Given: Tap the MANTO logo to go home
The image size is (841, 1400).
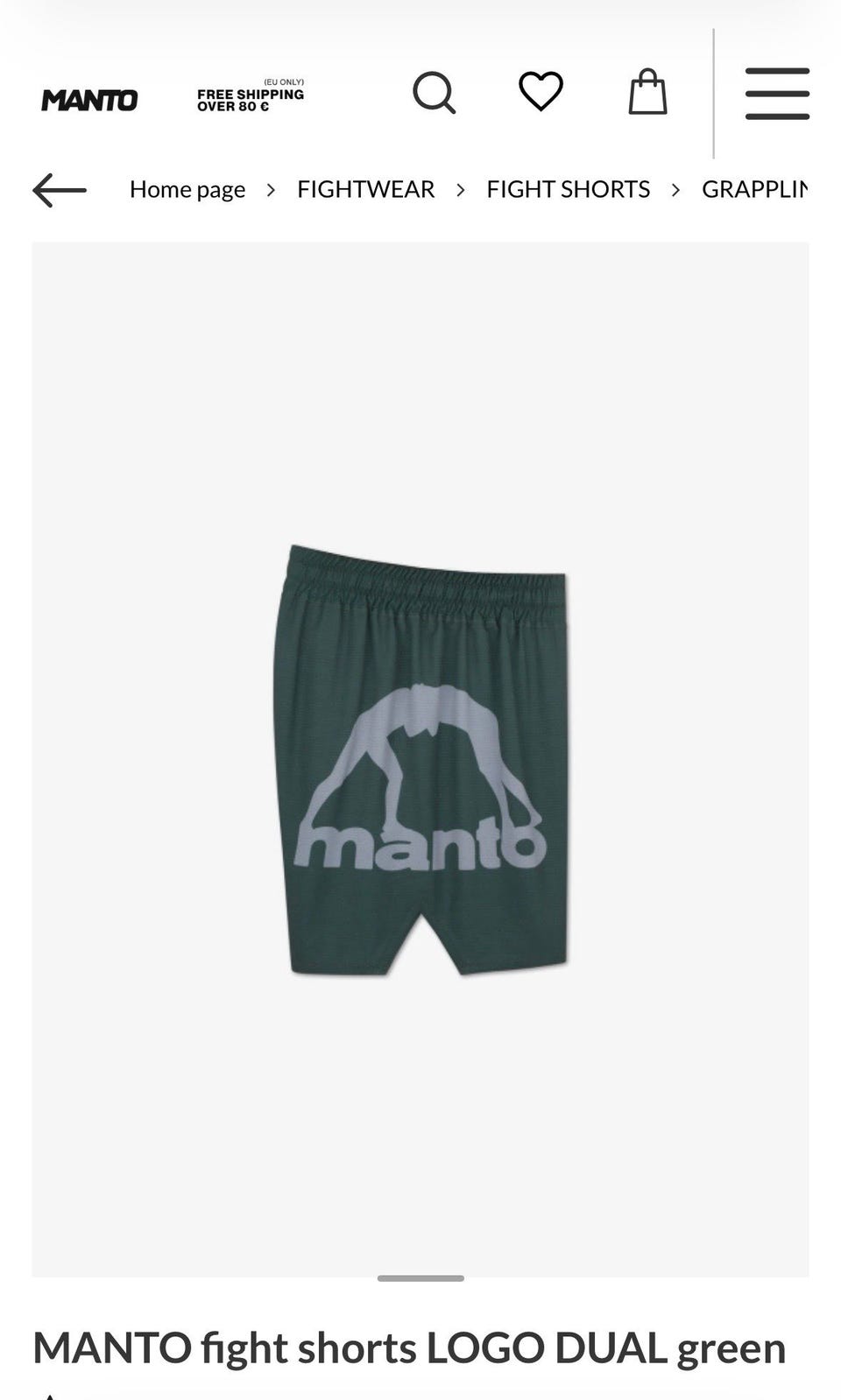Looking at the screenshot, I should 89,101.
